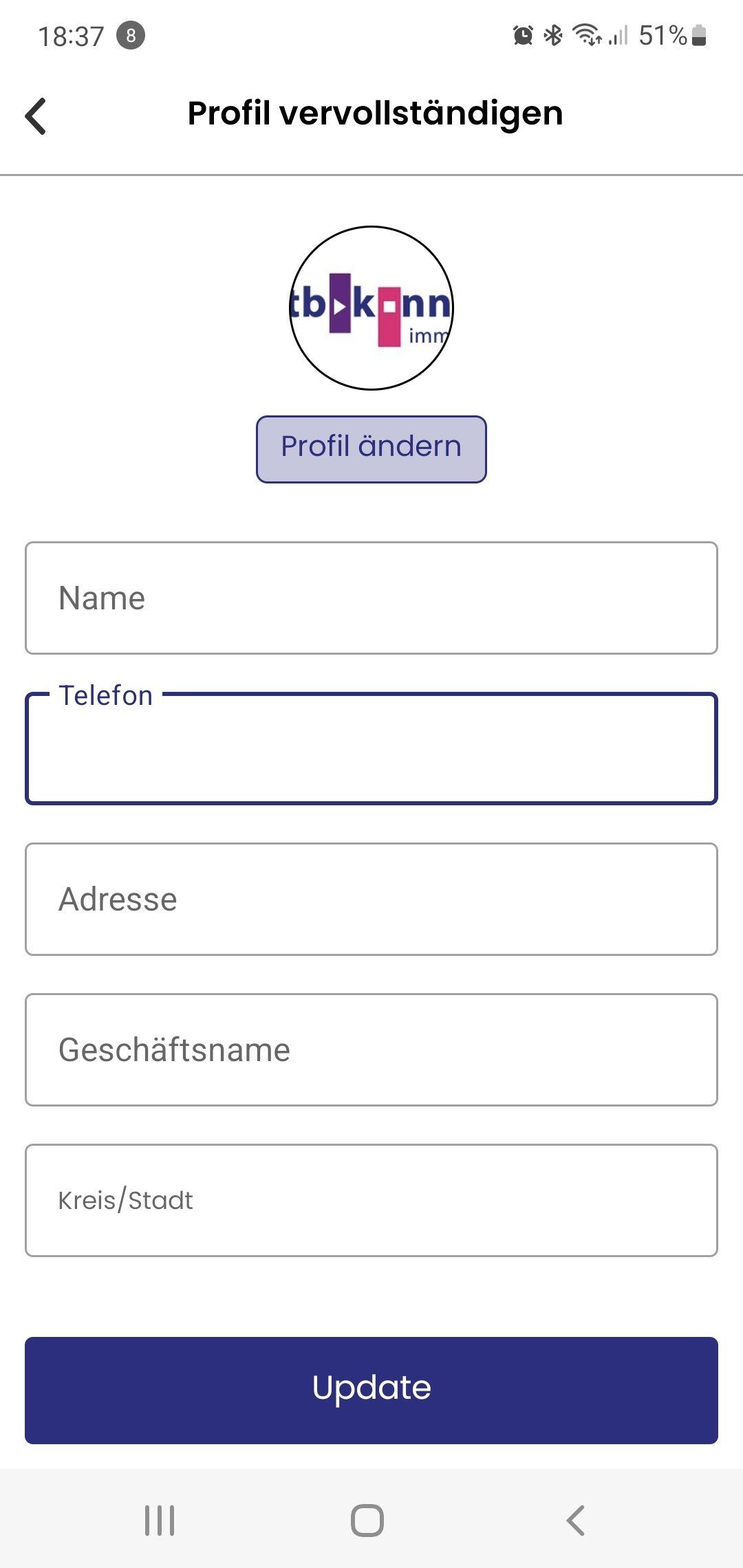Submit the form with Update
The width and height of the screenshot is (743, 1568).
(x=371, y=1390)
